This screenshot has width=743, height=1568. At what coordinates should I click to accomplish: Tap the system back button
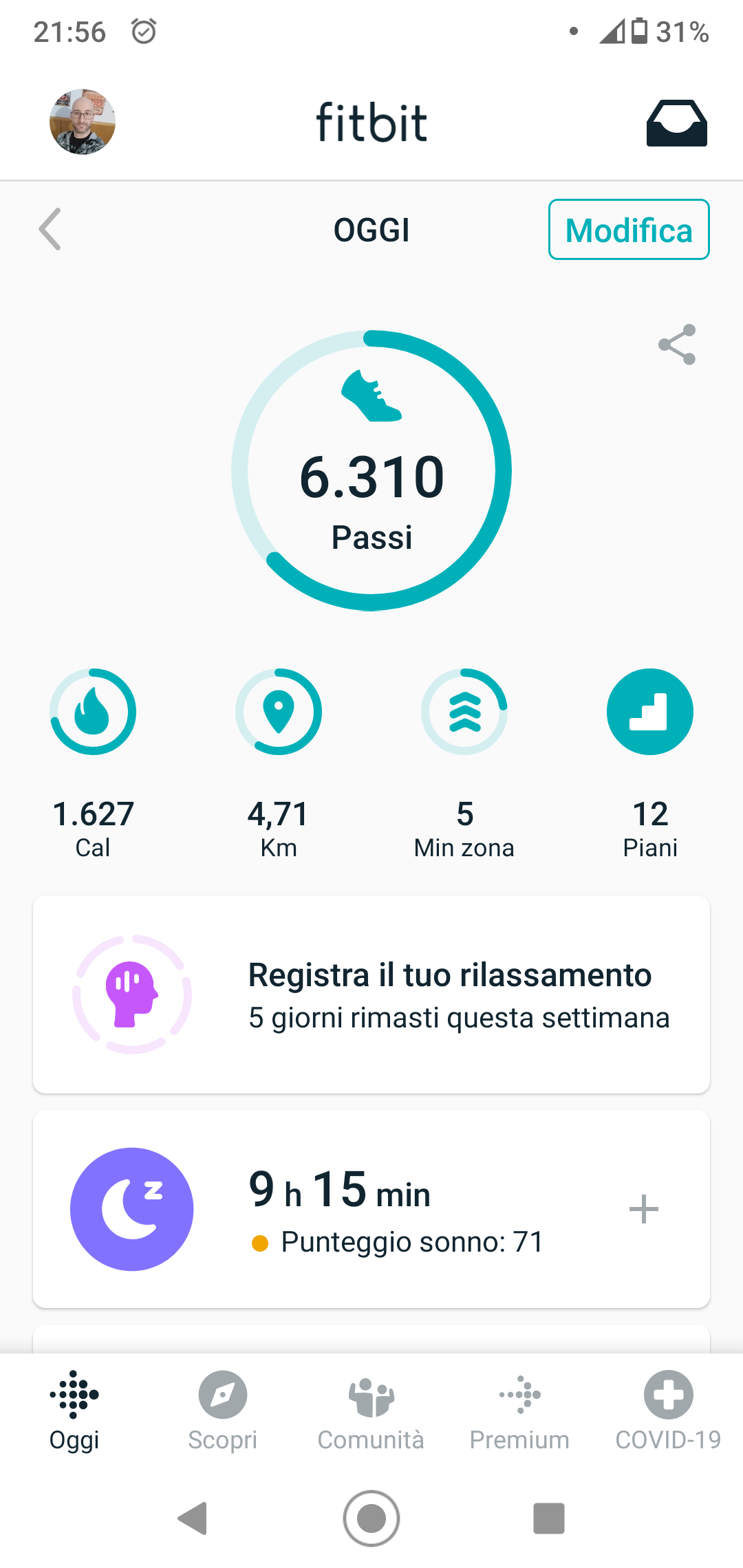193,1518
